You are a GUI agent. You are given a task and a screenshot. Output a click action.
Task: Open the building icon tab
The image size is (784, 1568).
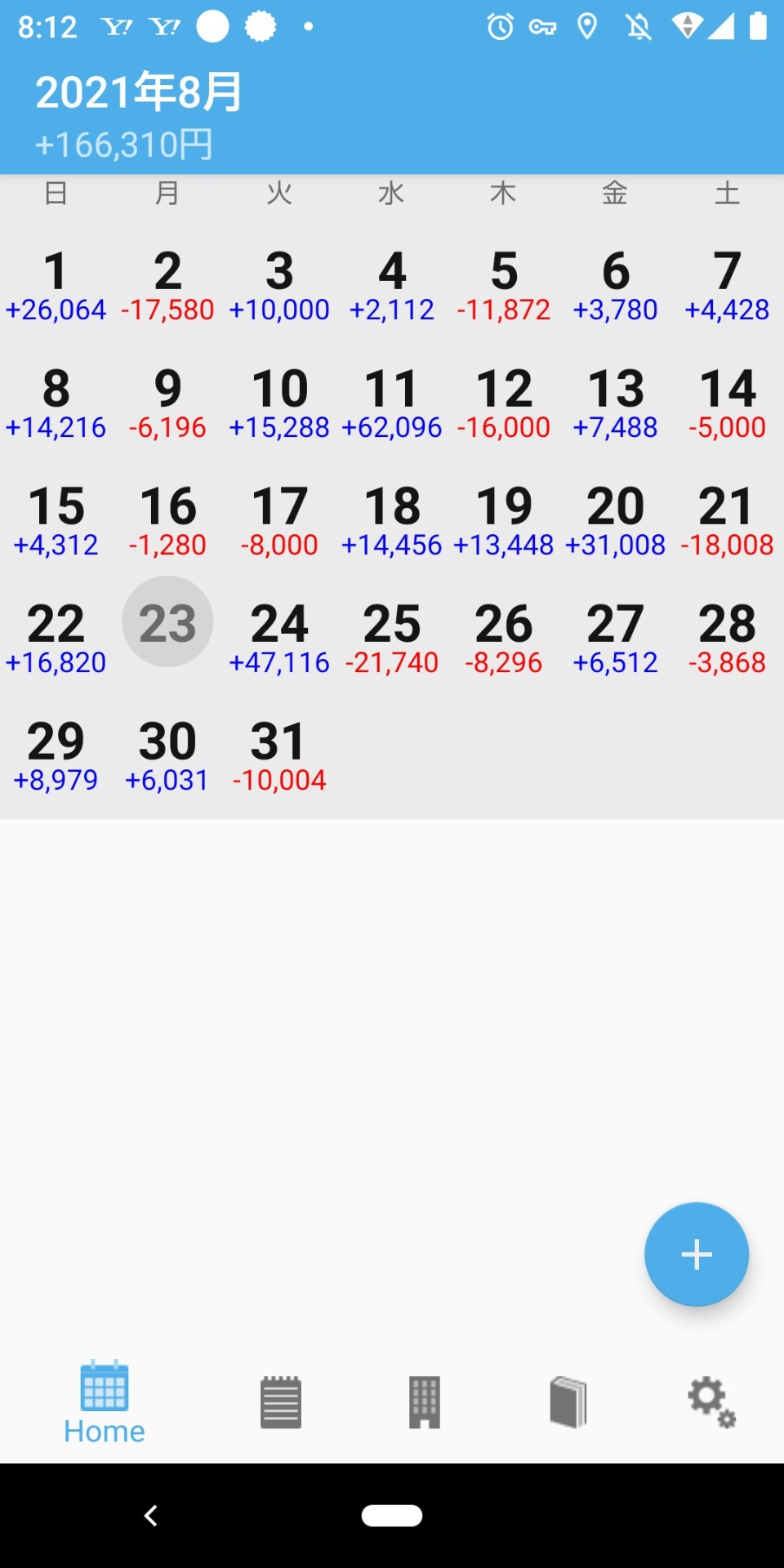(x=425, y=1403)
